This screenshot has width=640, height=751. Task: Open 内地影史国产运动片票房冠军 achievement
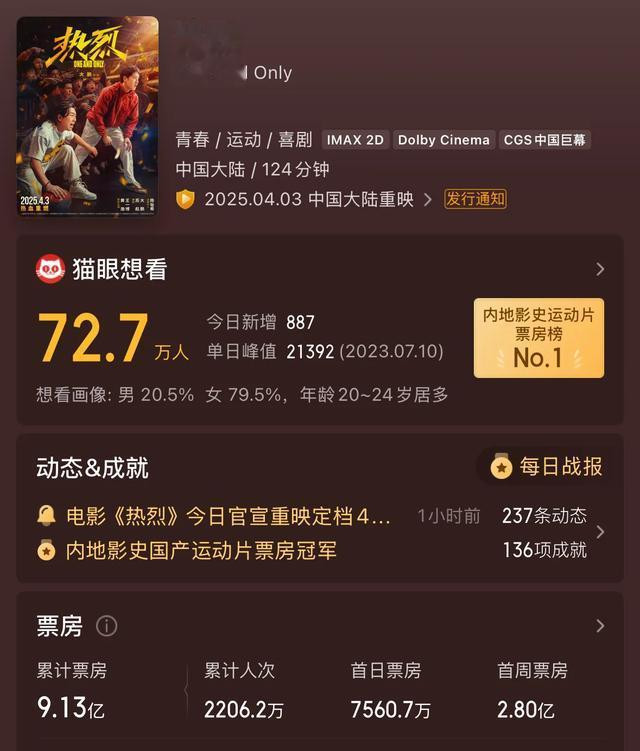coord(200,549)
